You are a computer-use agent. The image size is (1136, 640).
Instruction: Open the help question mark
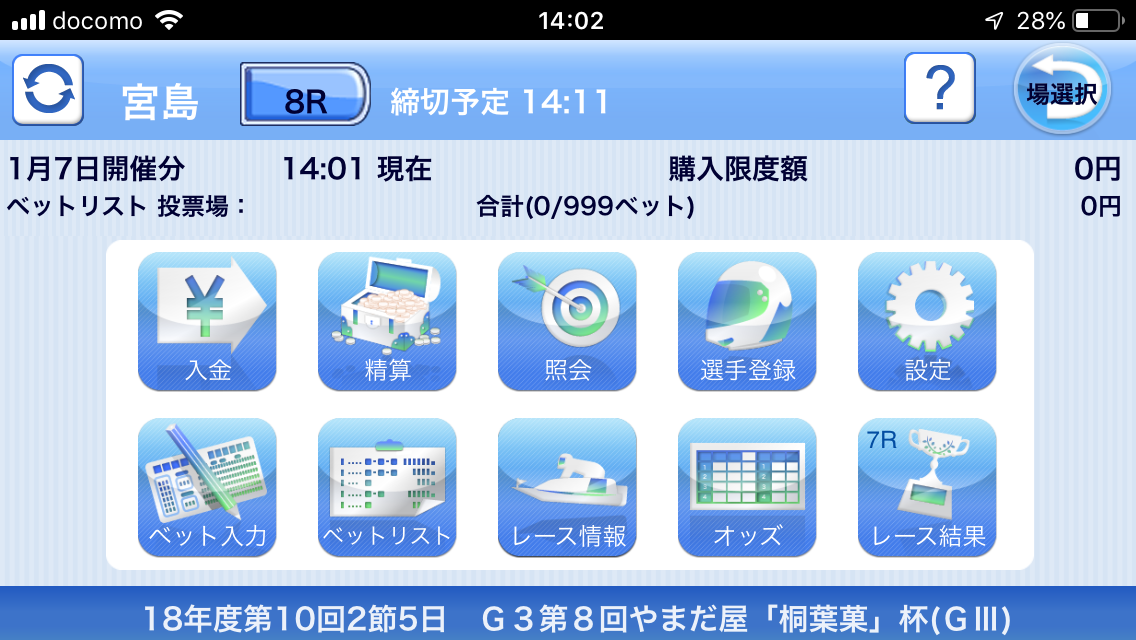[x=939, y=89]
